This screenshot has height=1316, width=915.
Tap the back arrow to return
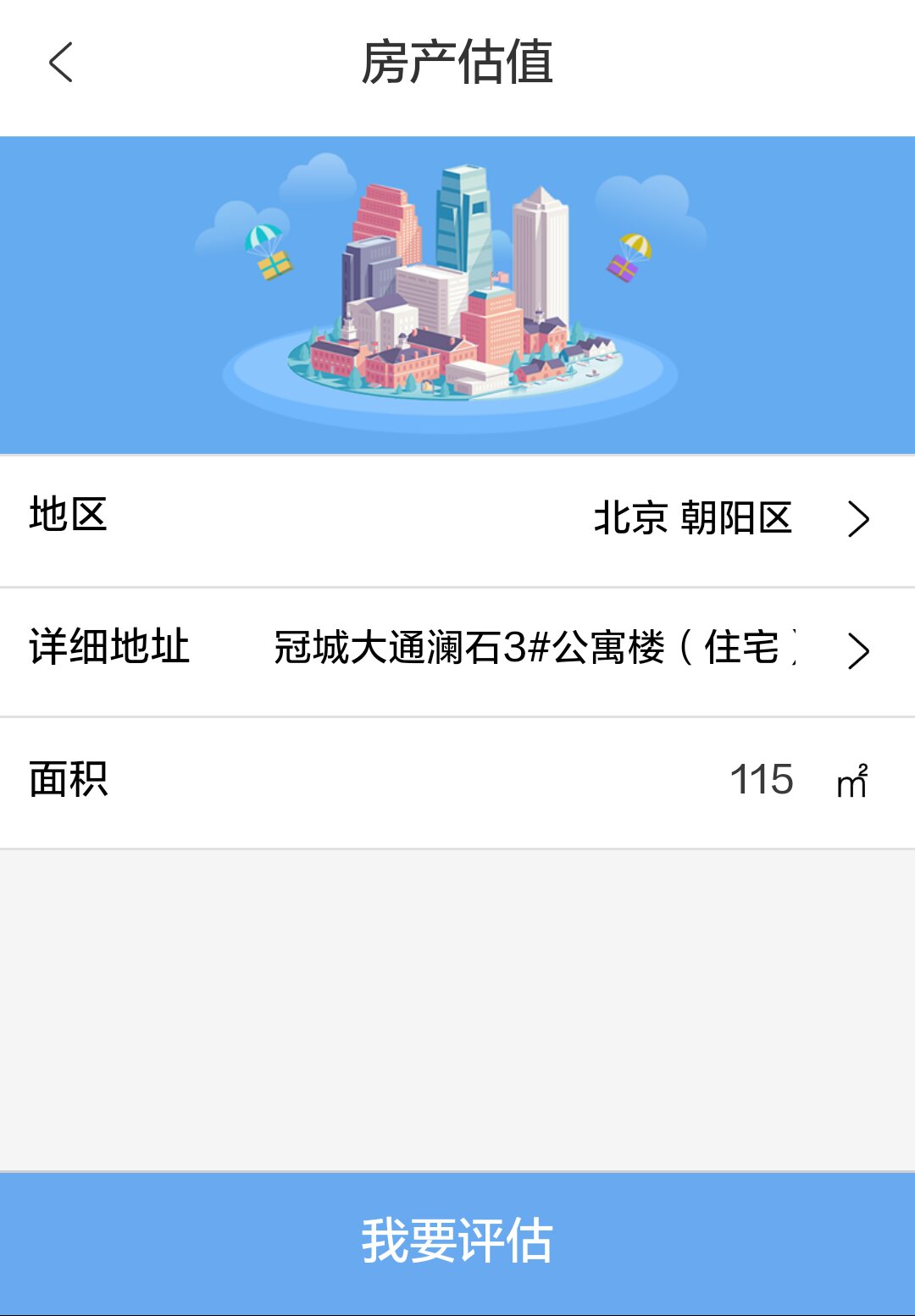pyautogui.click(x=59, y=64)
